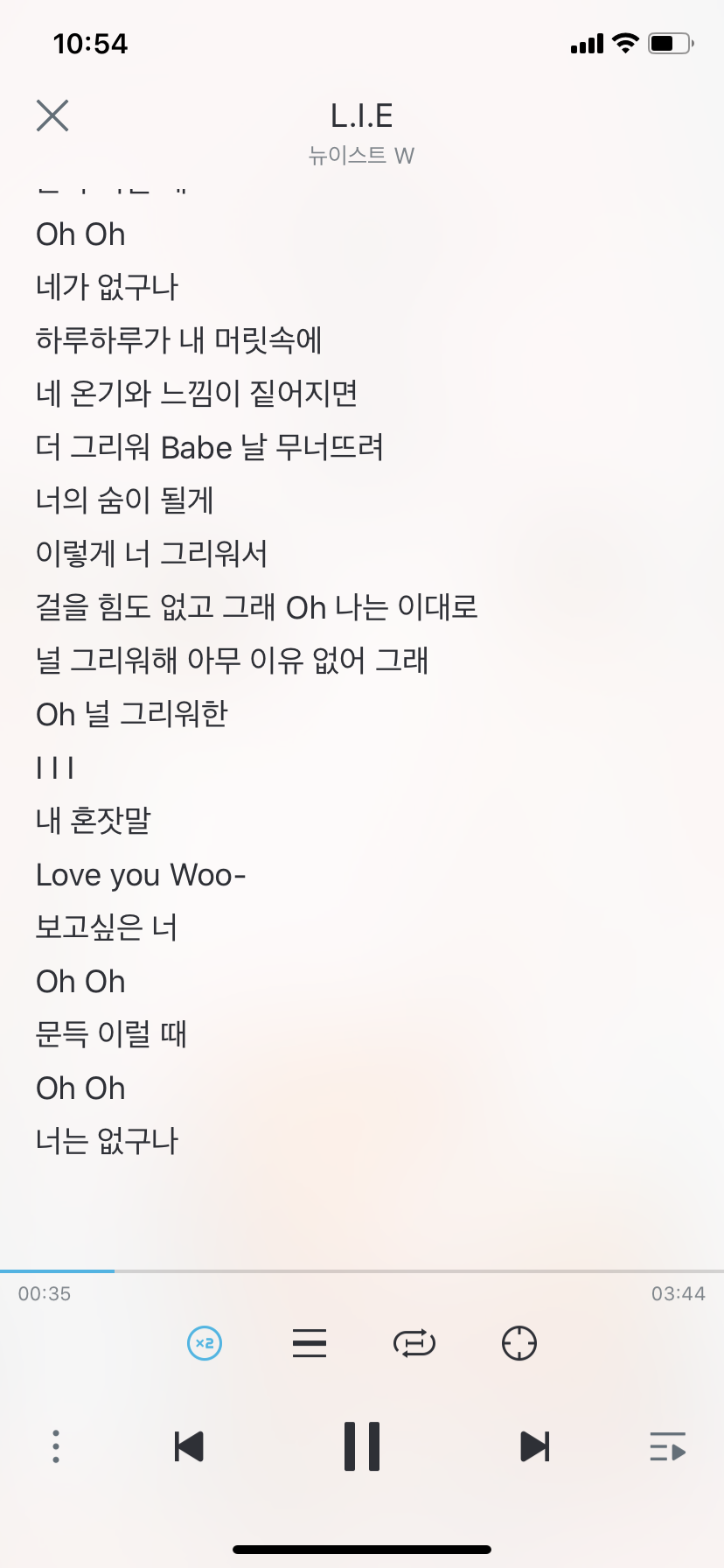The height and width of the screenshot is (1568, 724).
Task: Seek on the playback progress bar
Action: [x=362, y=1270]
